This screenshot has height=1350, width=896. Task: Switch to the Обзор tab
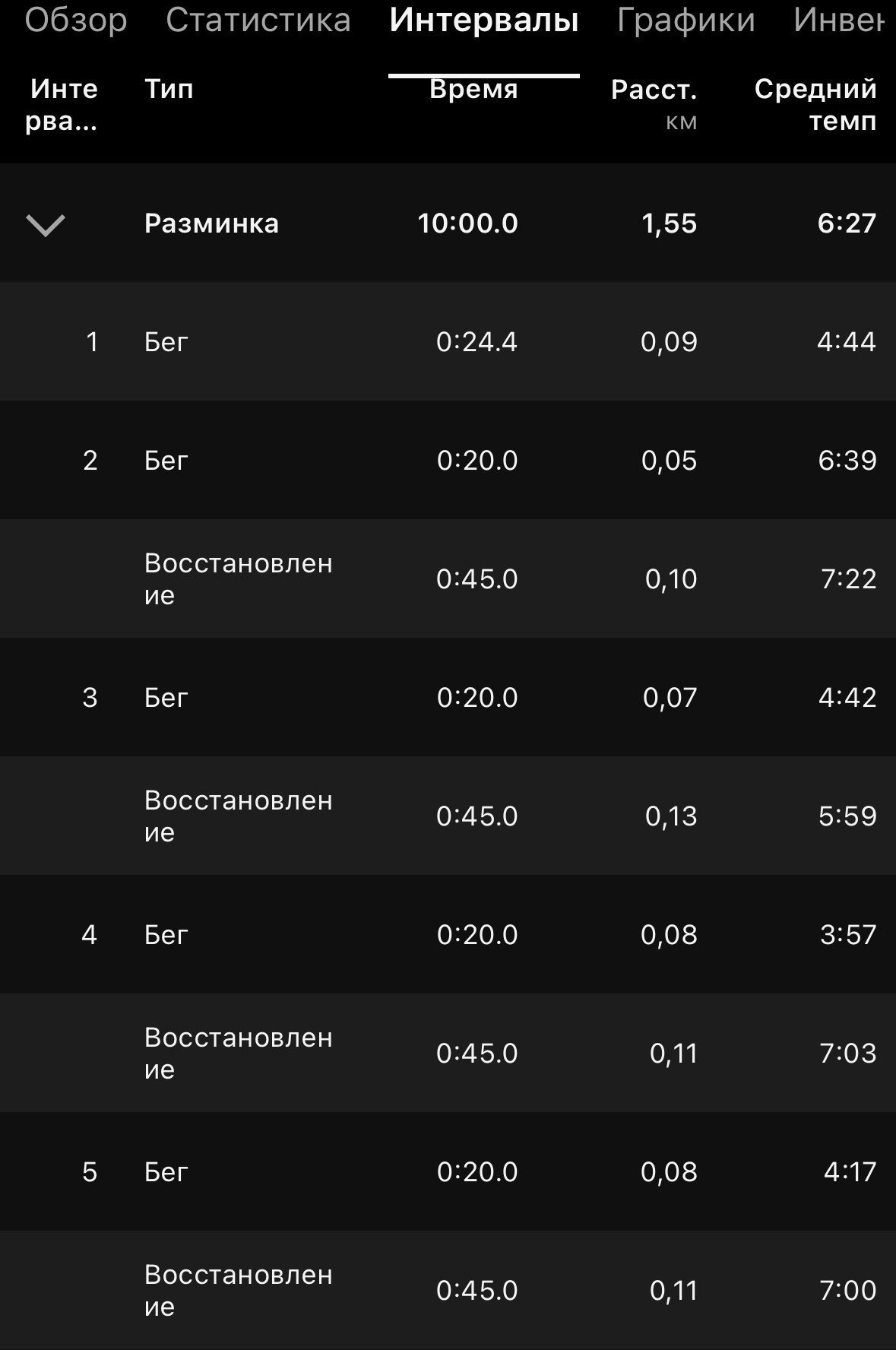tap(75, 21)
